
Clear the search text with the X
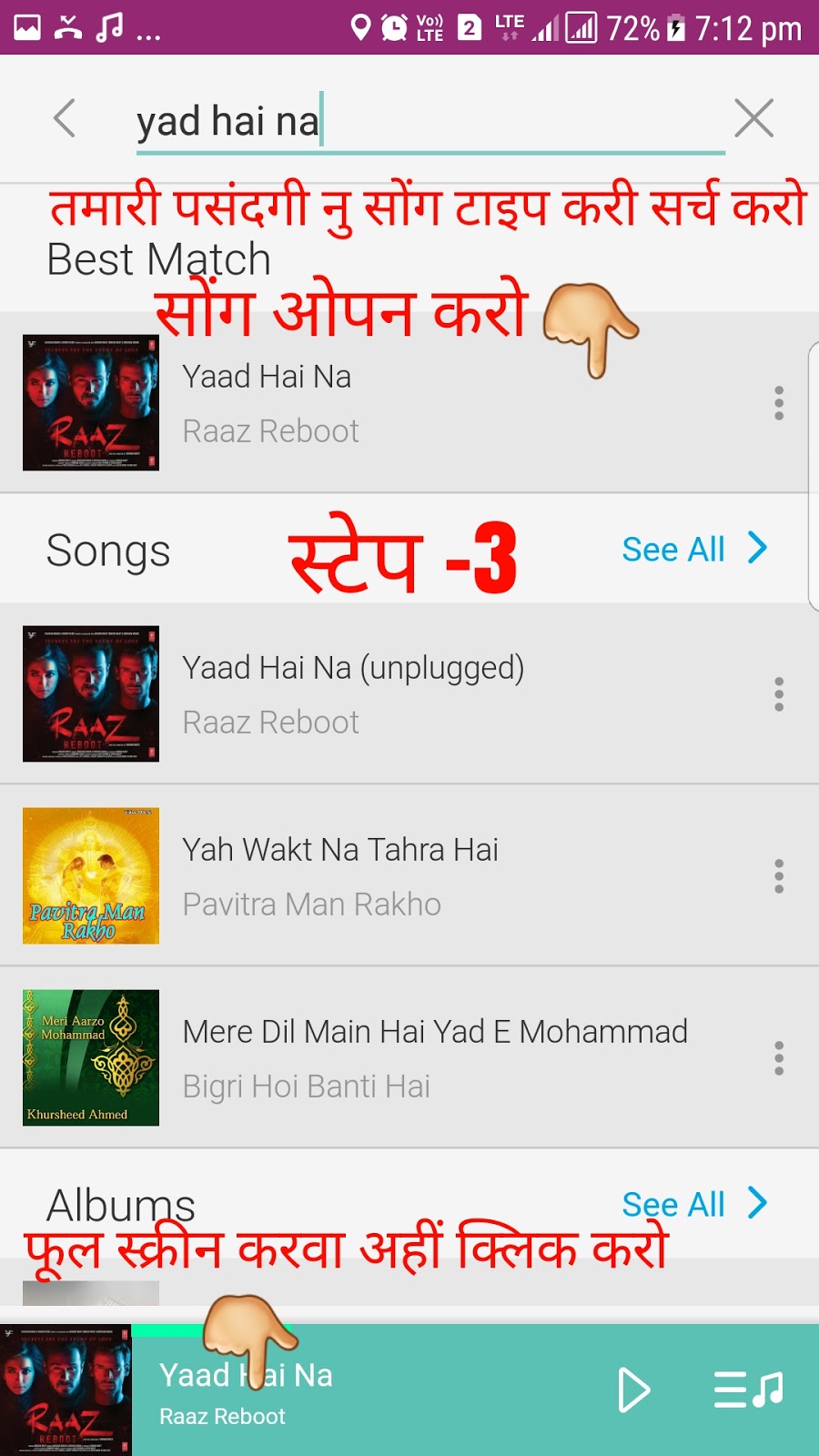[753, 118]
